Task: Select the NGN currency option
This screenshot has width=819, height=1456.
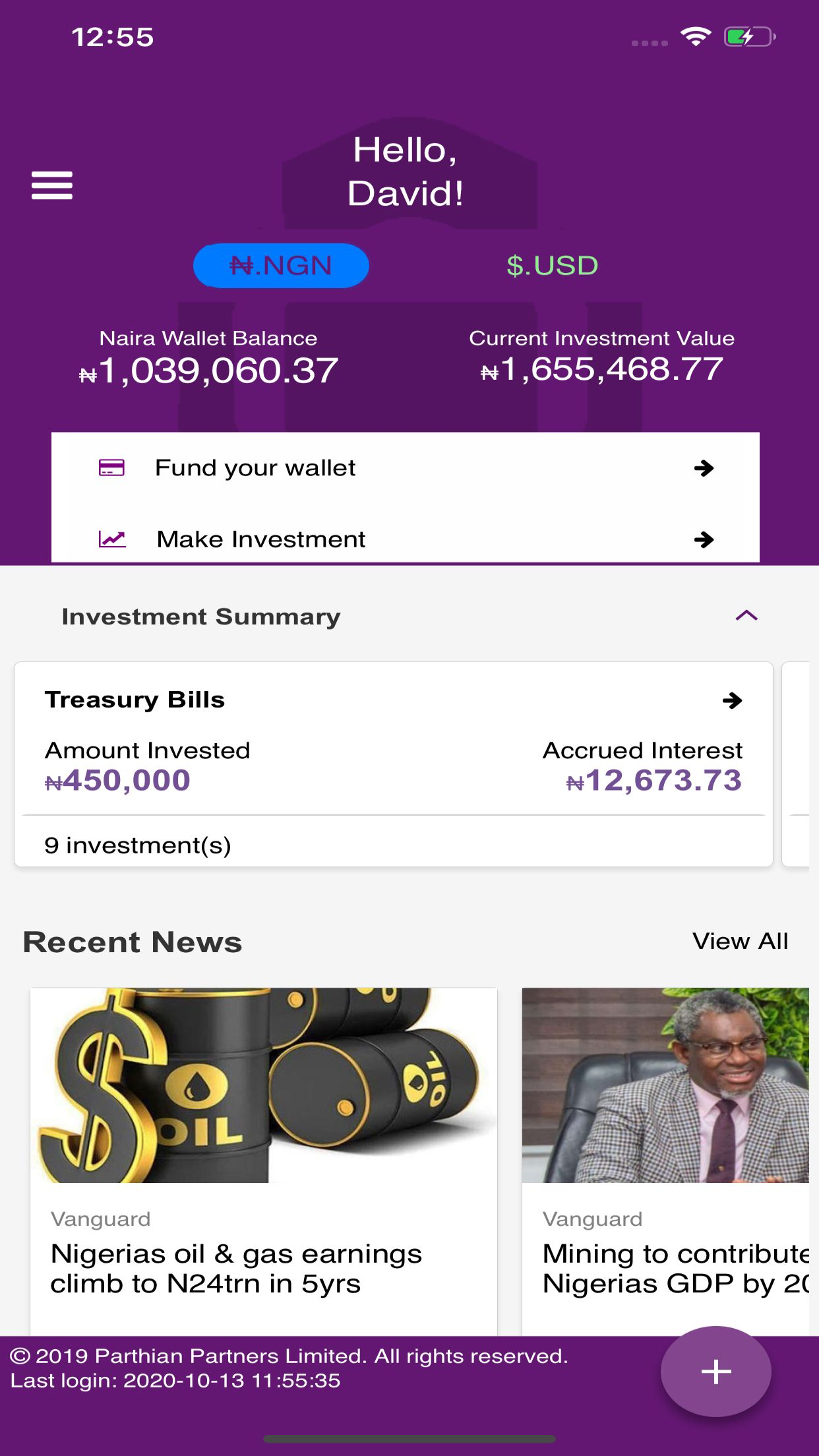Action: pos(280,265)
